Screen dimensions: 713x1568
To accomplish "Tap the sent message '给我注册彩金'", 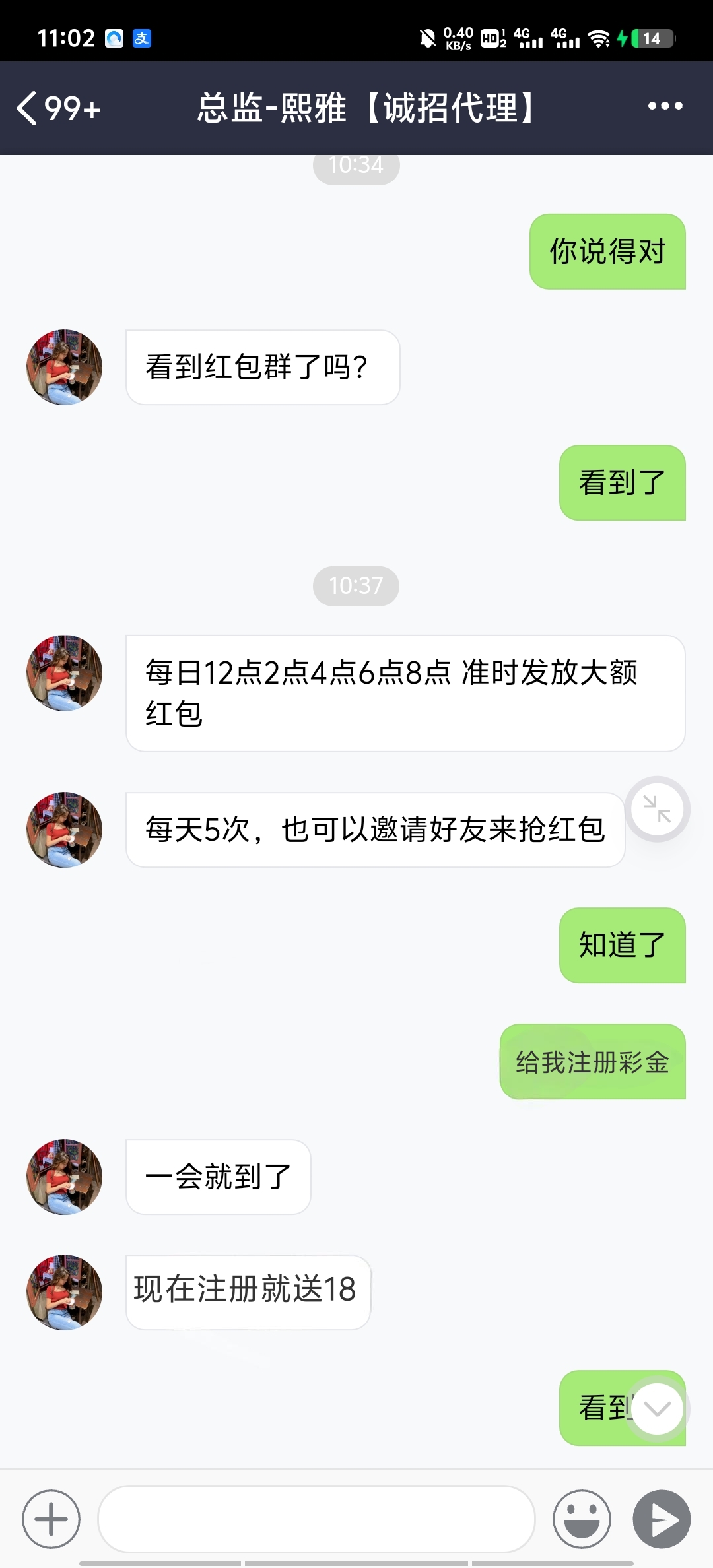I will pyautogui.click(x=592, y=1062).
